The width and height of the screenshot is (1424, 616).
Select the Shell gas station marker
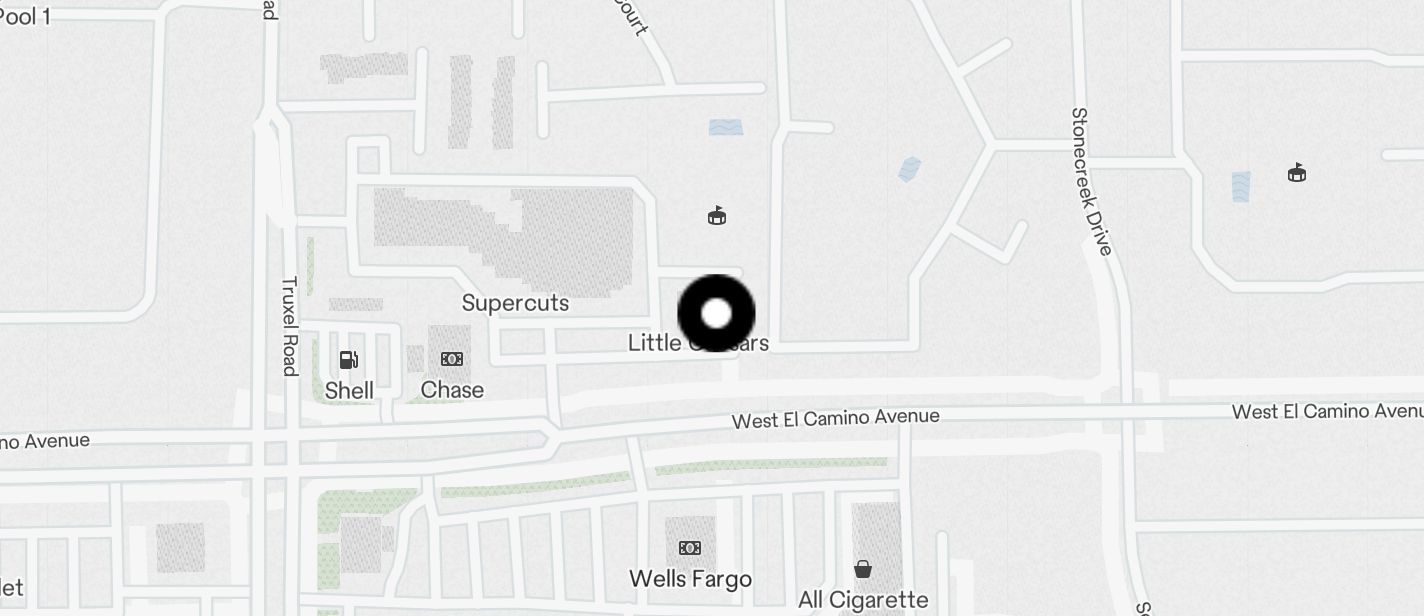349,360
